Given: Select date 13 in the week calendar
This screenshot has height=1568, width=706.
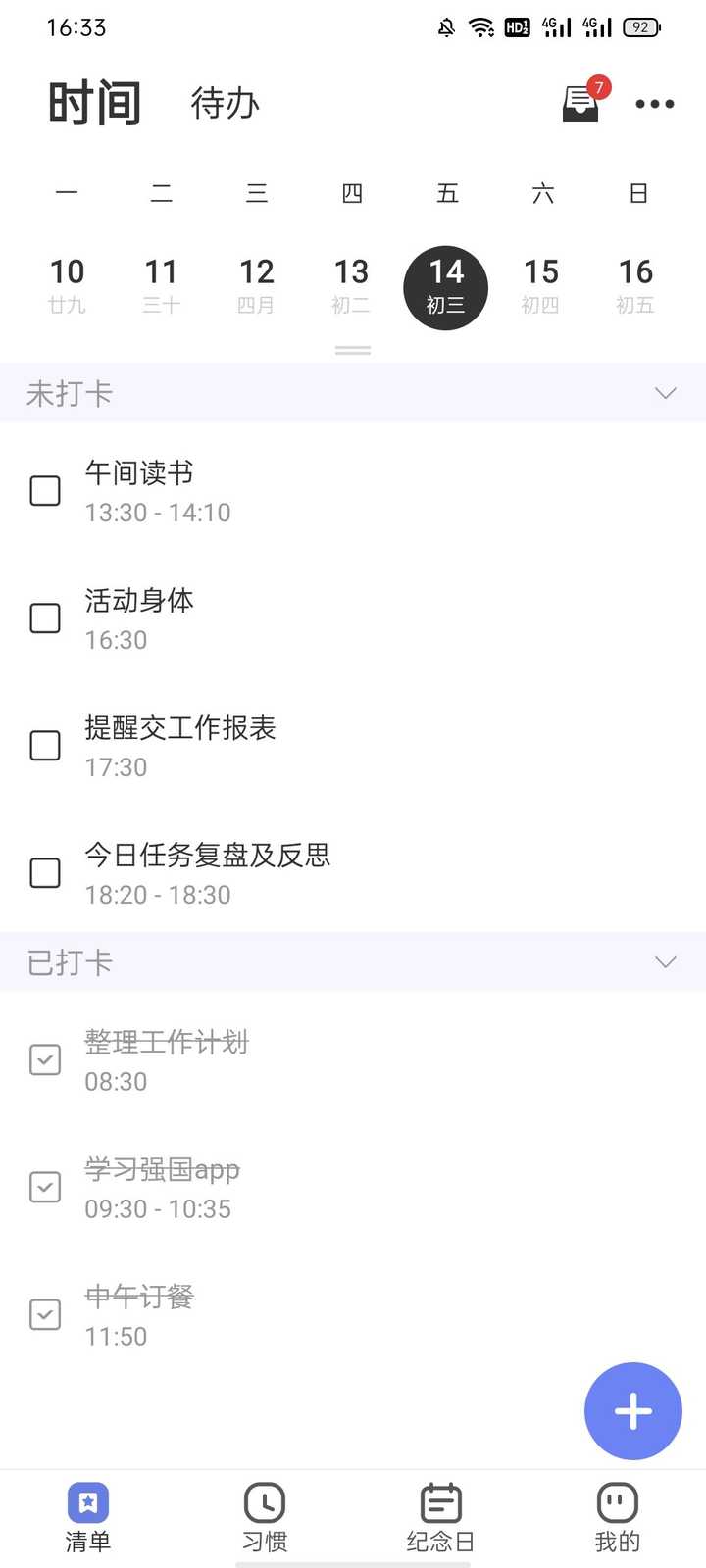Looking at the screenshot, I should click(351, 285).
